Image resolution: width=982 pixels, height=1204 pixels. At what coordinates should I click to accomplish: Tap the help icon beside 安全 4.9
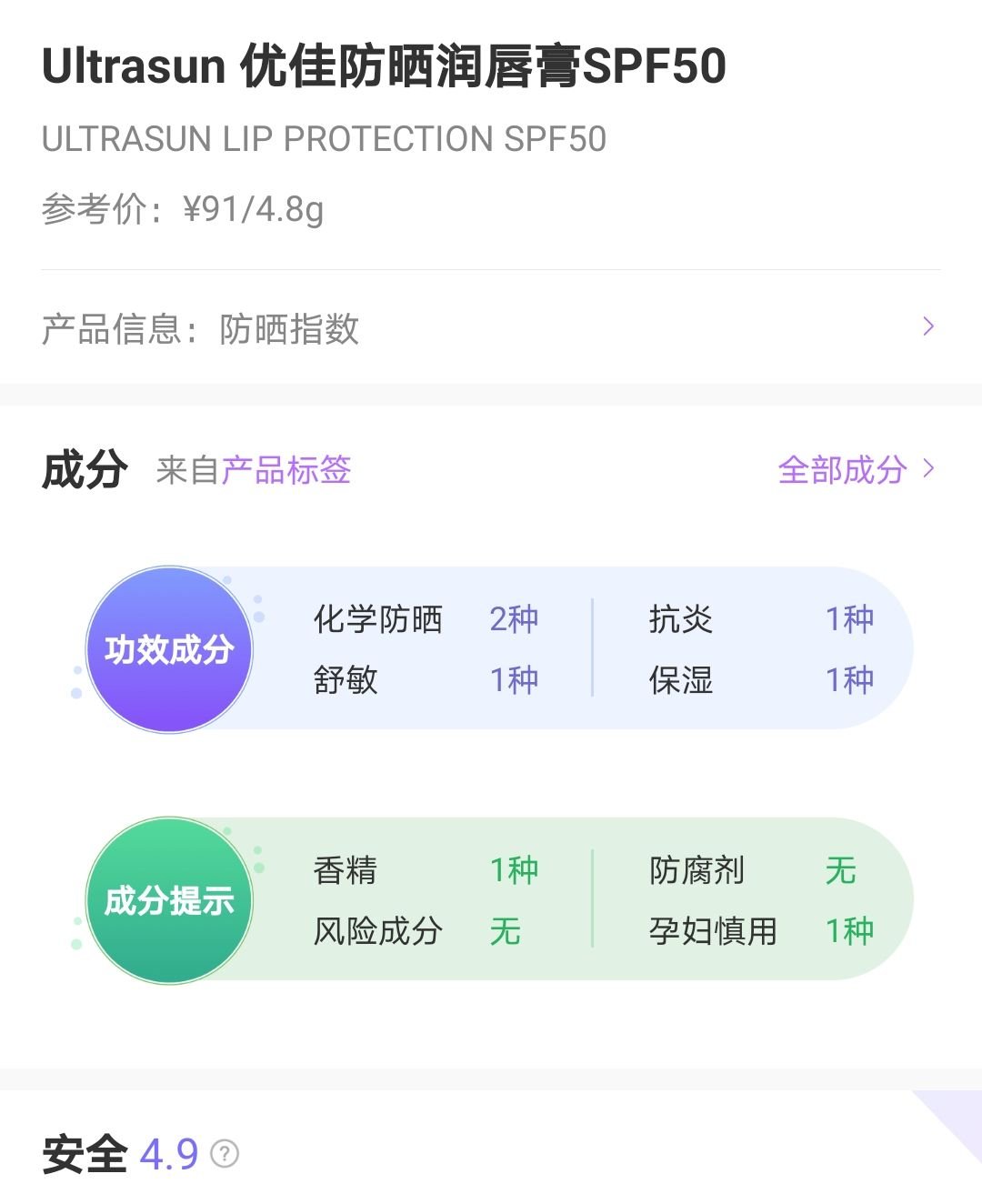pyautogui.click(x=225, y=1154)
